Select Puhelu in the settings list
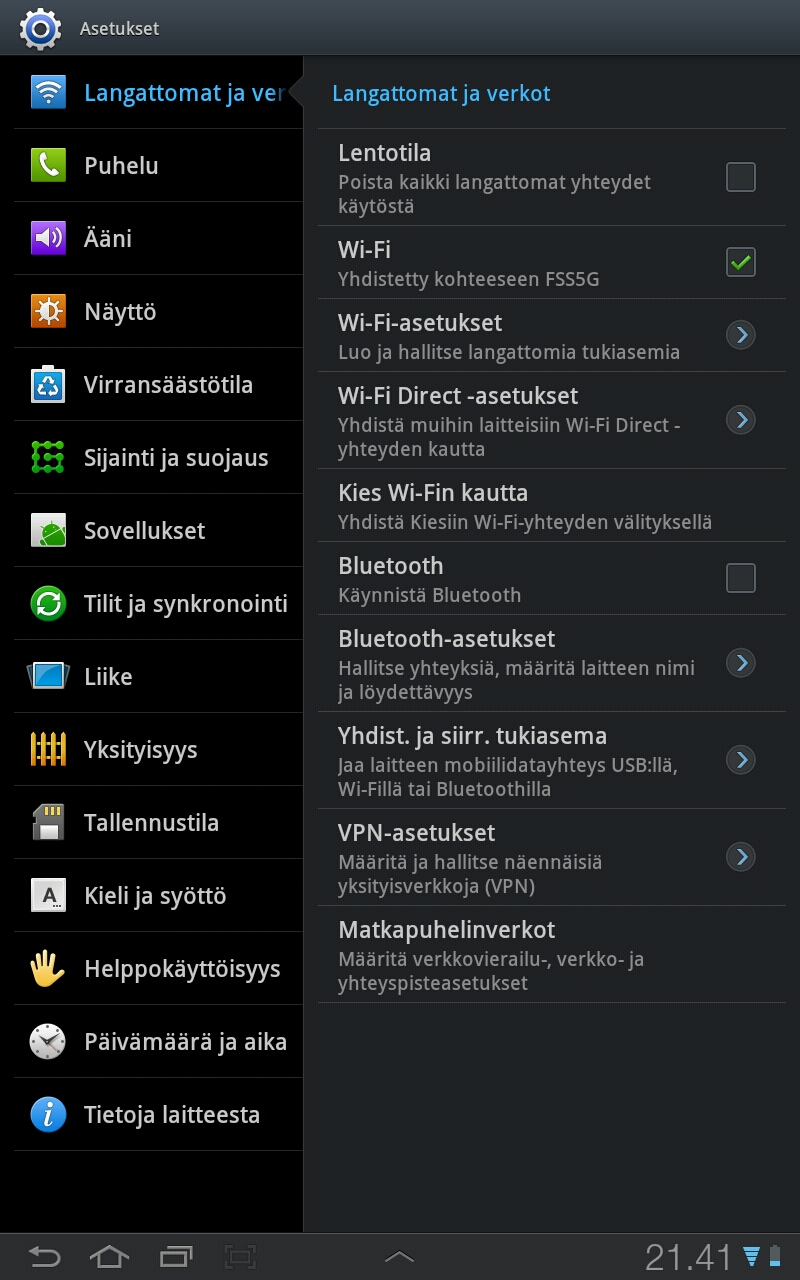Screen dimensions: 800x1280 point(158,165)
